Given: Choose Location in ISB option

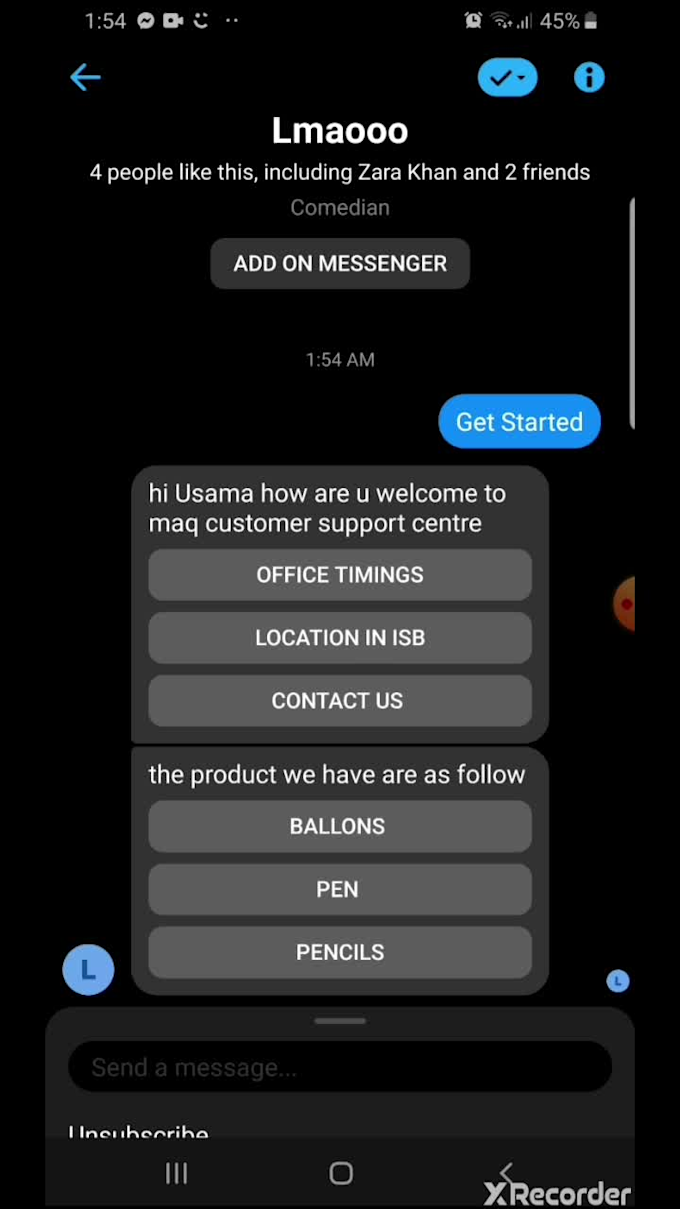Looking at the screenshot, I should pos(340,638).
